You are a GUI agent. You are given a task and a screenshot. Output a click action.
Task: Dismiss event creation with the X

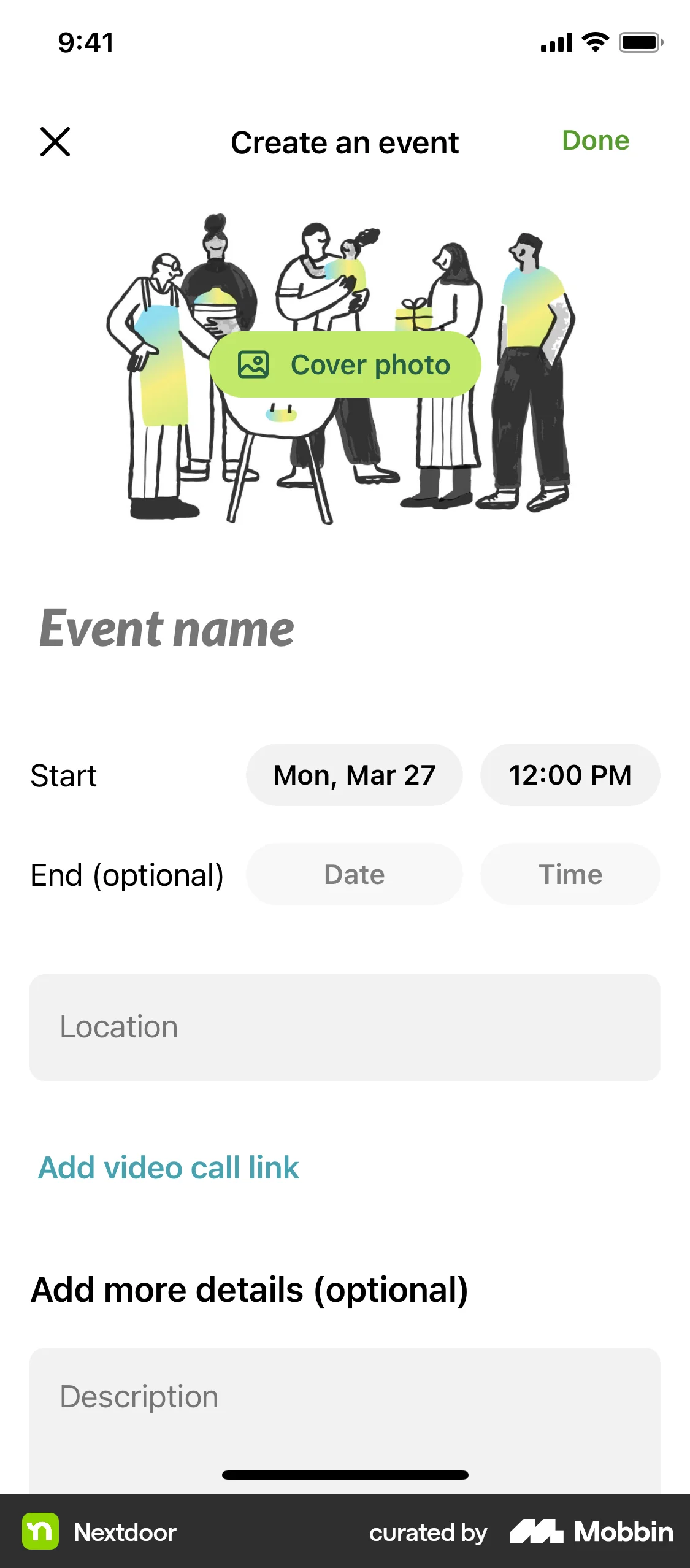56,142
